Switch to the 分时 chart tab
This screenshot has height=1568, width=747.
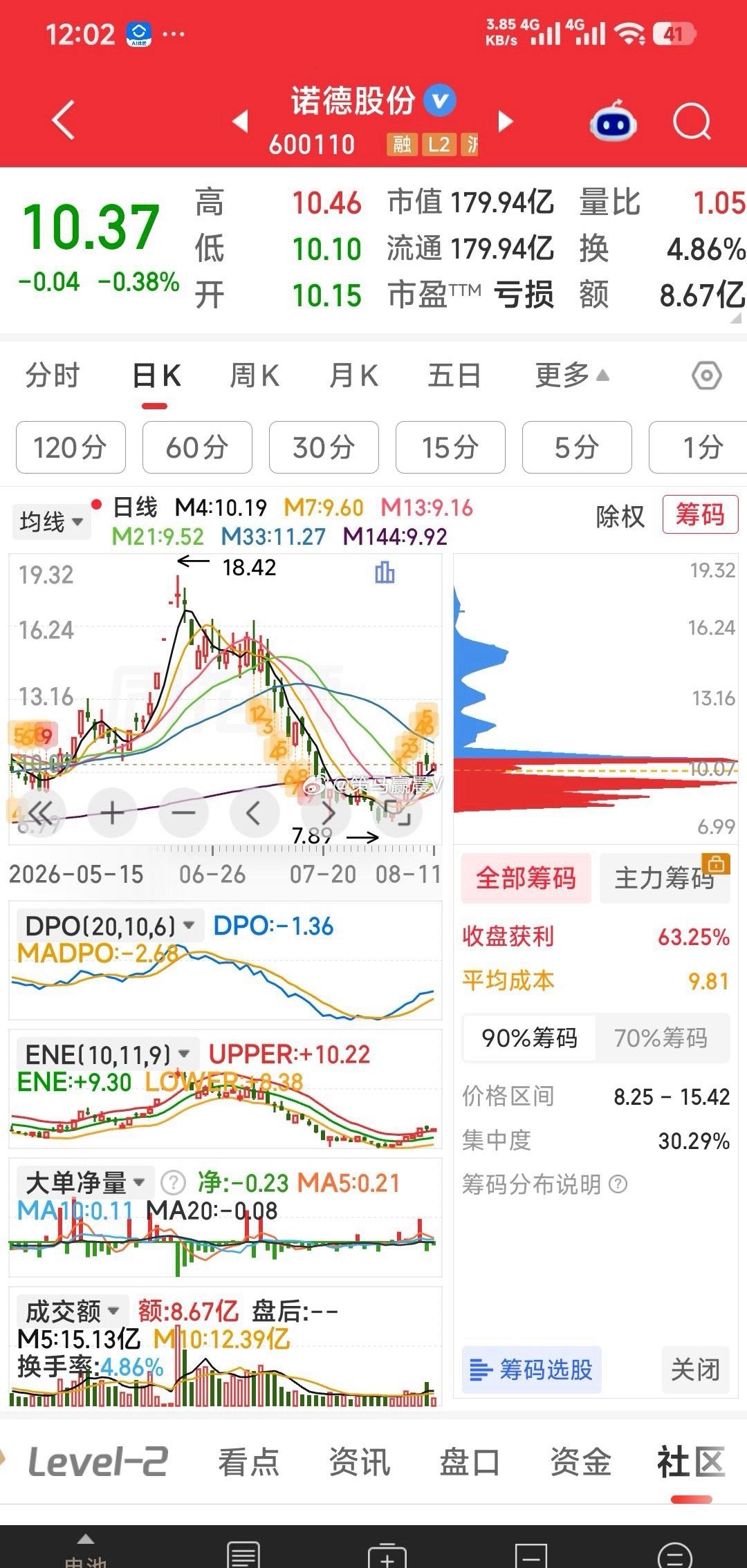53,376
